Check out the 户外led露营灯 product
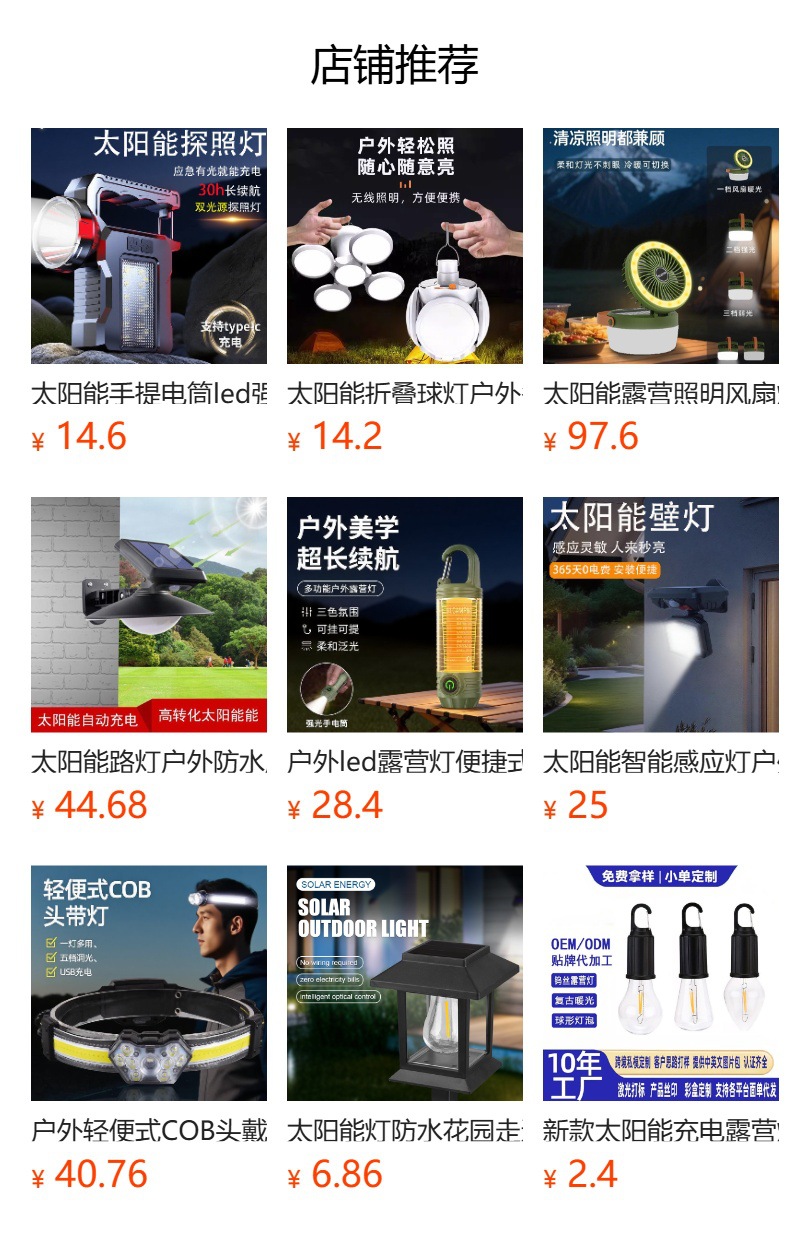 point(404,615)
